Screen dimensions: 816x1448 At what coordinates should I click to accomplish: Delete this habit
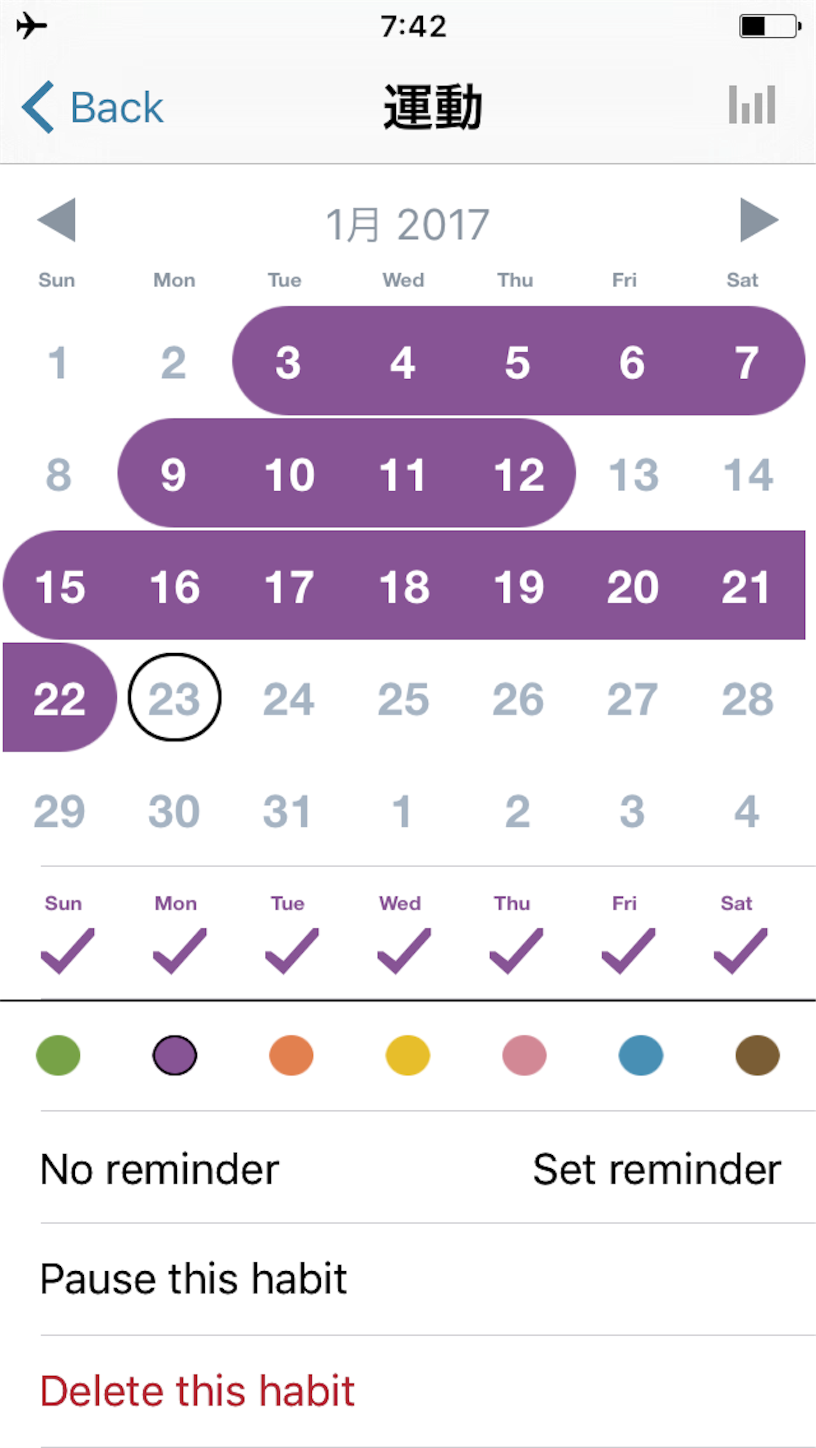(x=428, y=1391)
